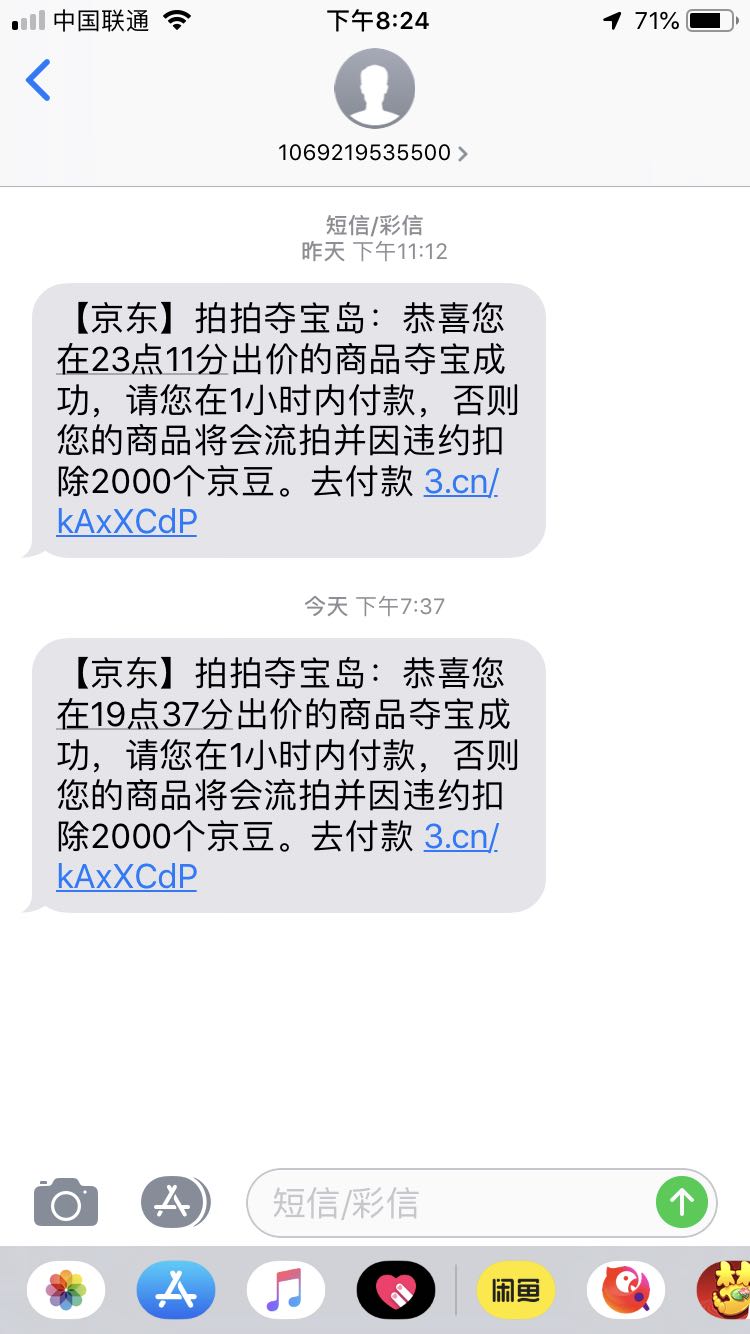Open the App Store iMessage app
Viewport: 750px width, 1334px height.
176,1291
